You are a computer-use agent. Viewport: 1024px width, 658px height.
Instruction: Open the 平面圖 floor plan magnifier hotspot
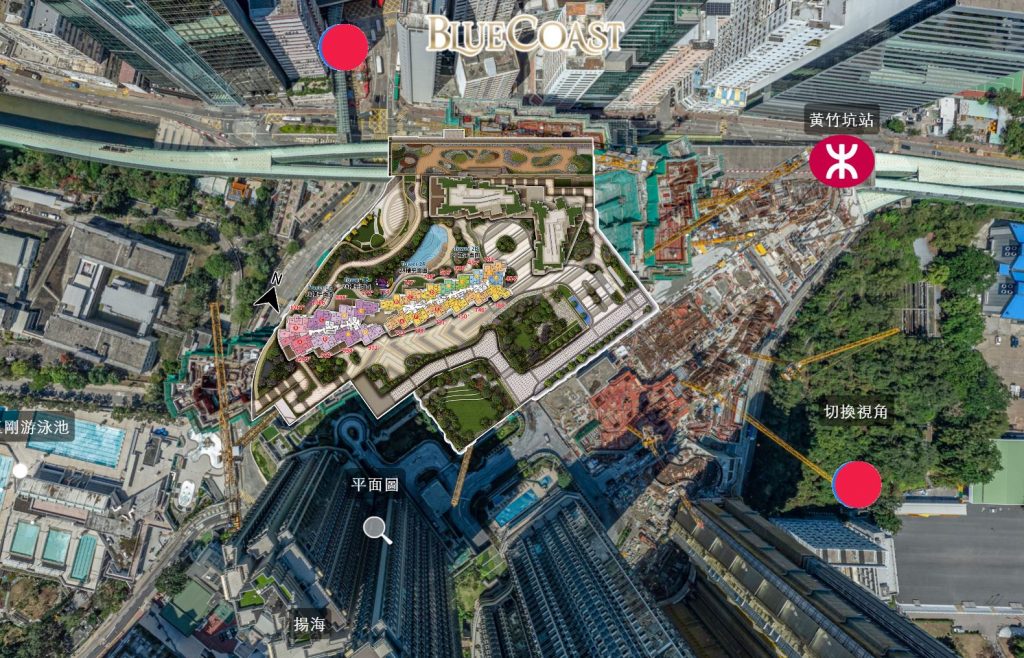pos(377,528)
